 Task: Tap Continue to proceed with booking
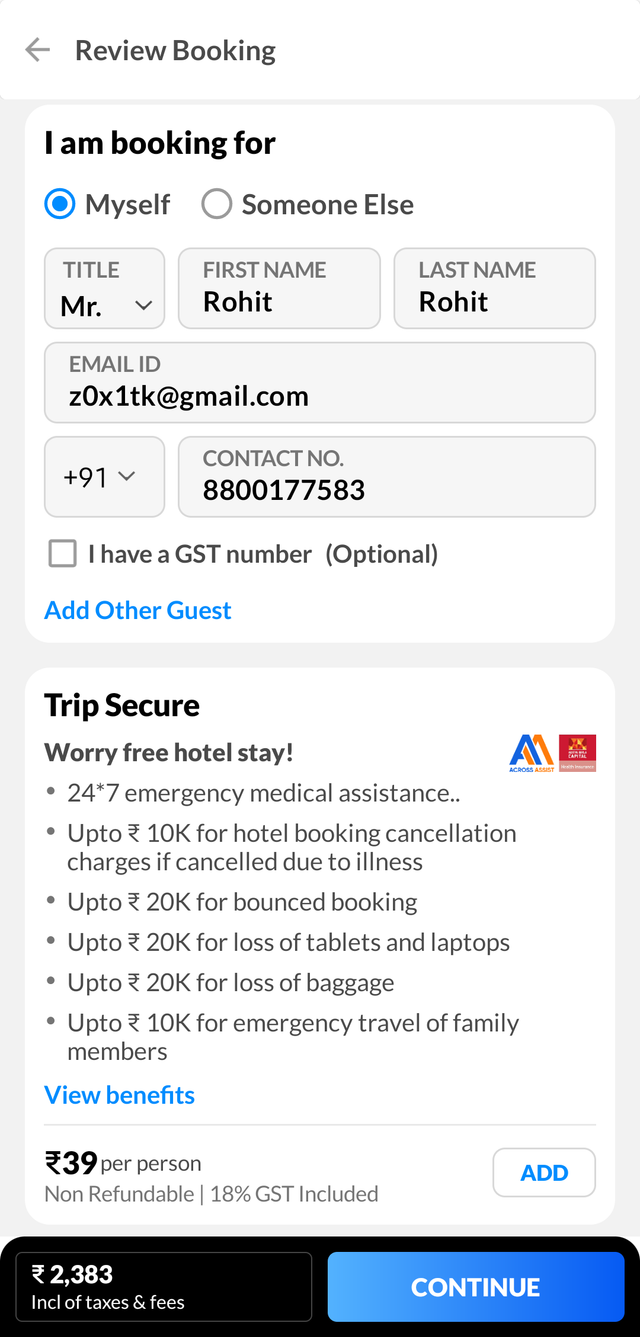tap(475, 1287)
